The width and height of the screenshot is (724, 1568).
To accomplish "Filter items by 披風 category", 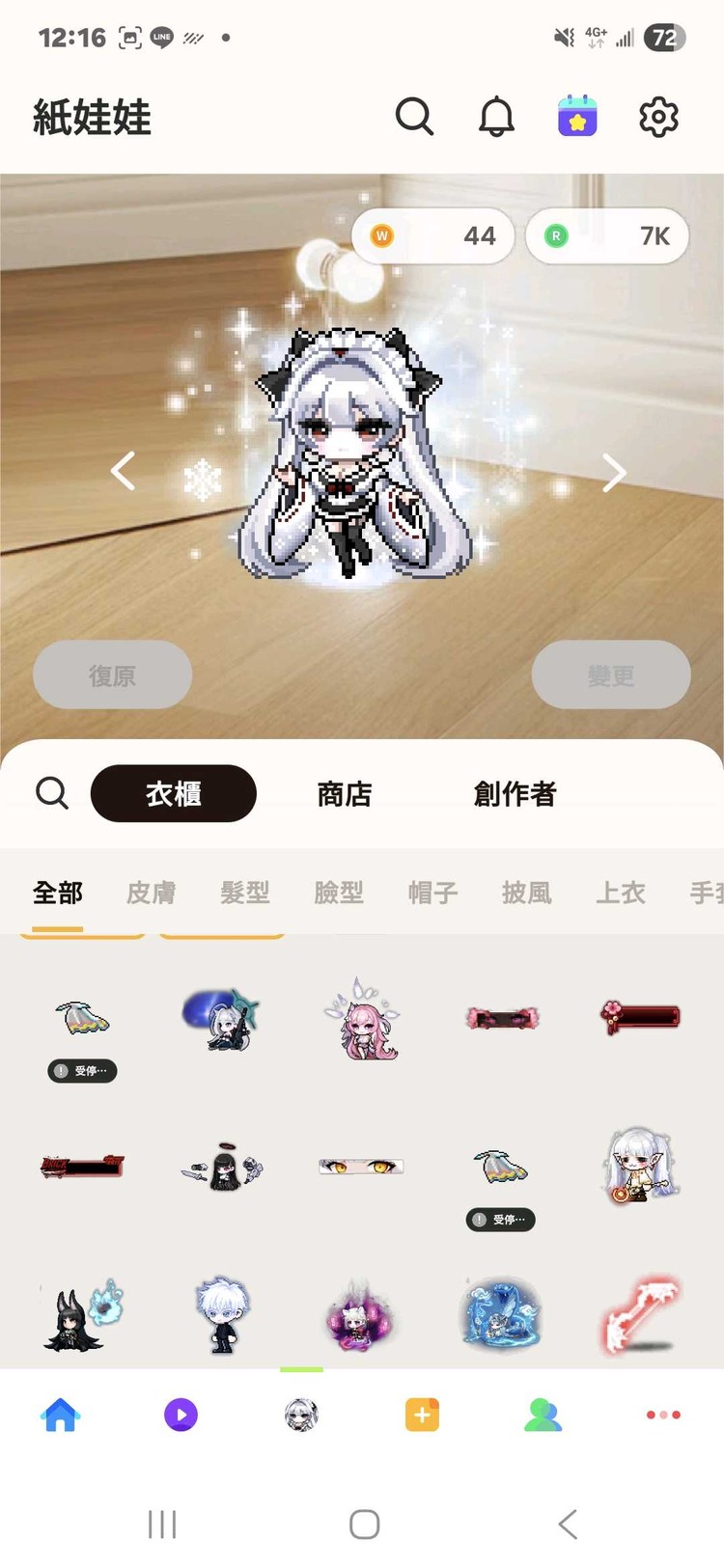I will [x=527, y=893].
